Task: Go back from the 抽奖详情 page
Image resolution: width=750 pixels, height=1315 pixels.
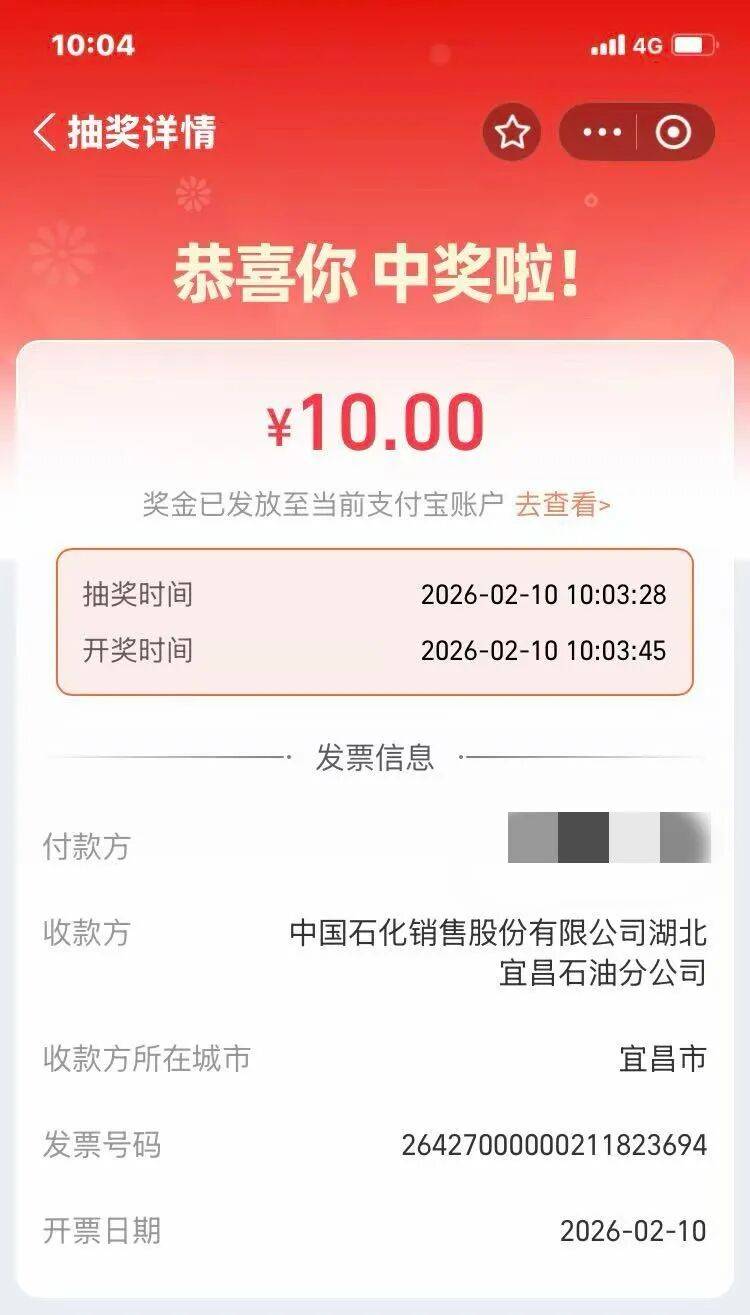Action: (x=45, y=132)
